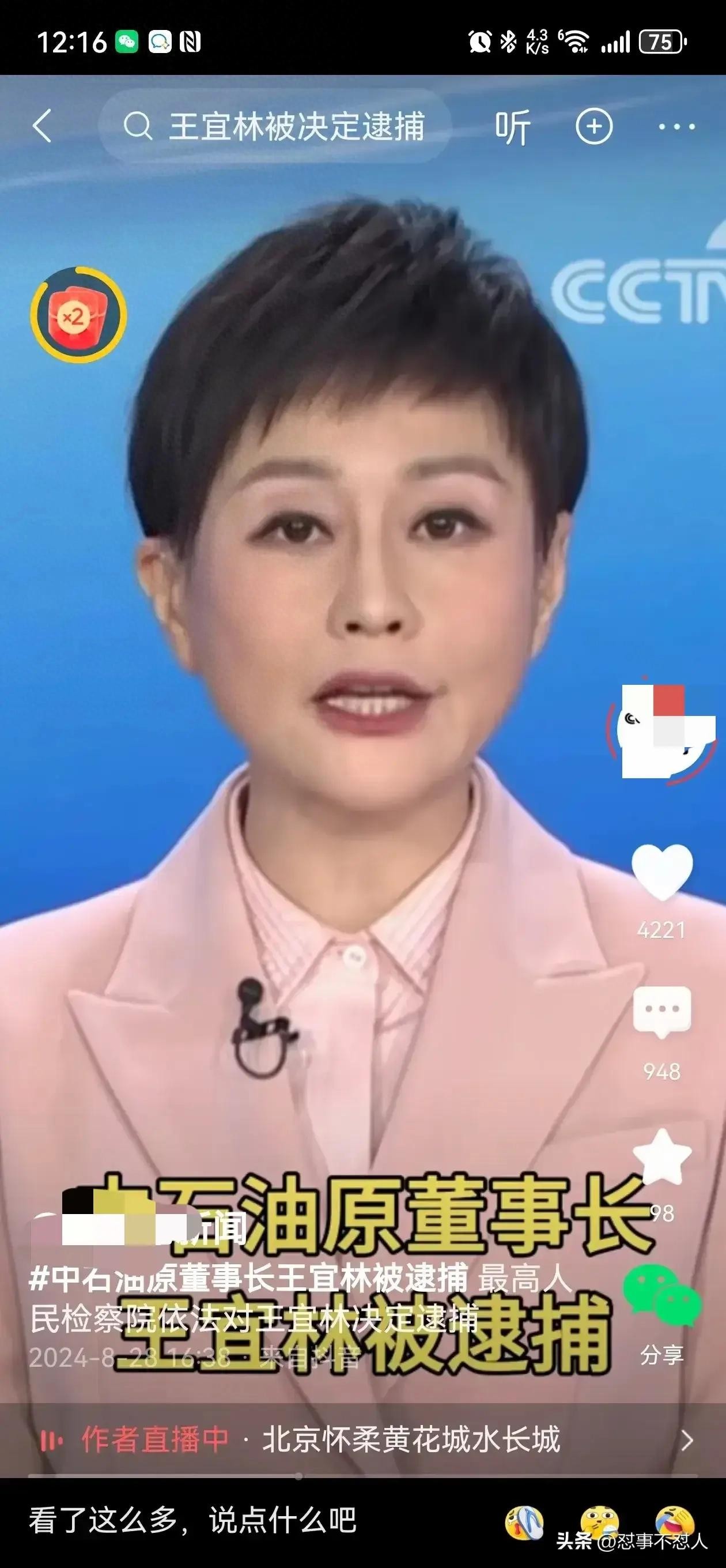Tap the circled plus icon

(594, 127)
